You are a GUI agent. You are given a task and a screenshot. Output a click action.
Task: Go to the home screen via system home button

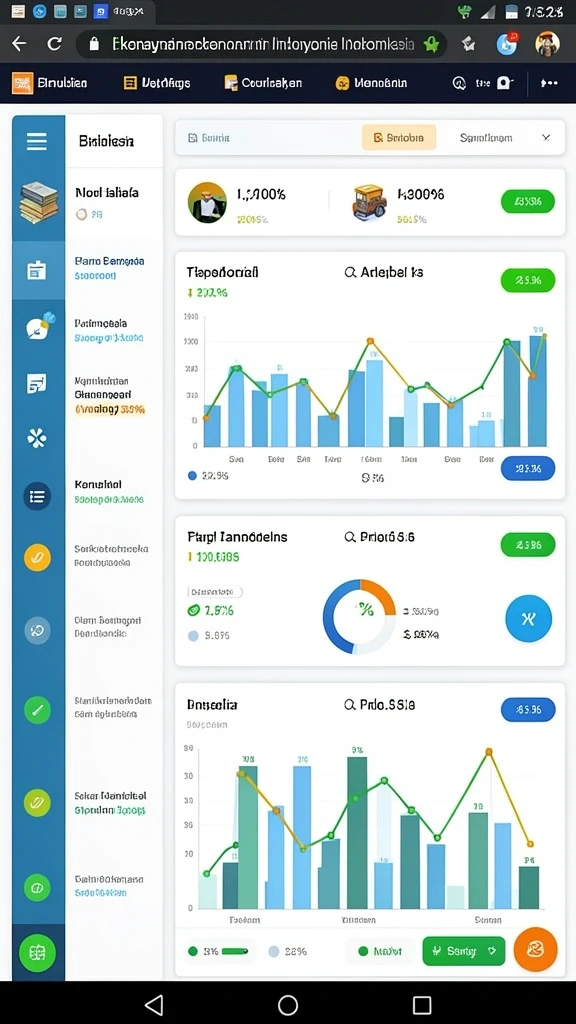pyautogui.click(x=288, y=1004)
